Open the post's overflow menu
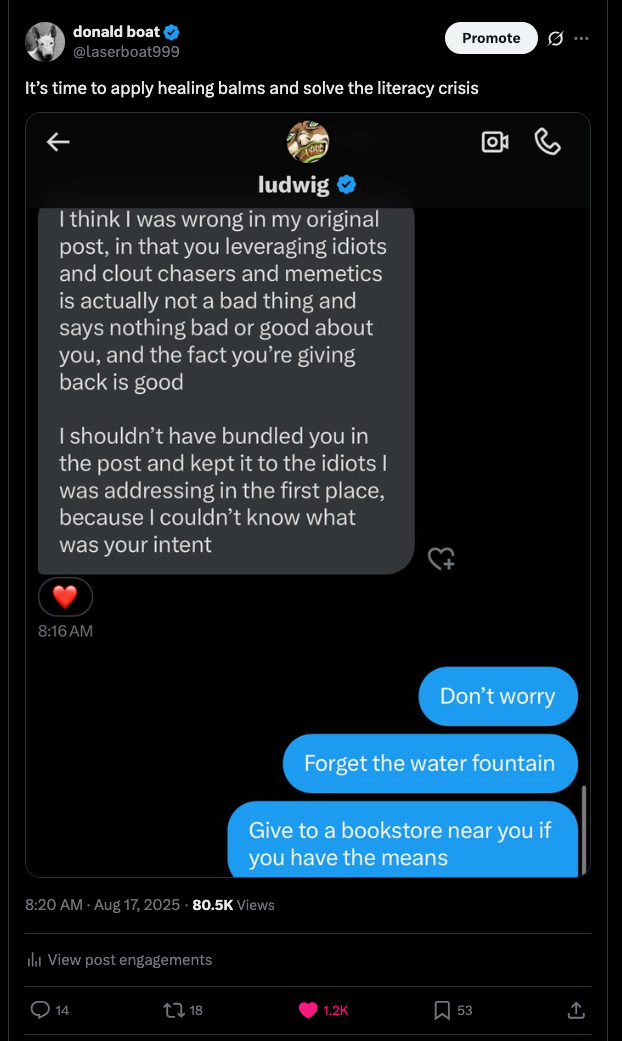Image resolution: width=622 pixels, height=1041 pixels. (x=582, y=38)
